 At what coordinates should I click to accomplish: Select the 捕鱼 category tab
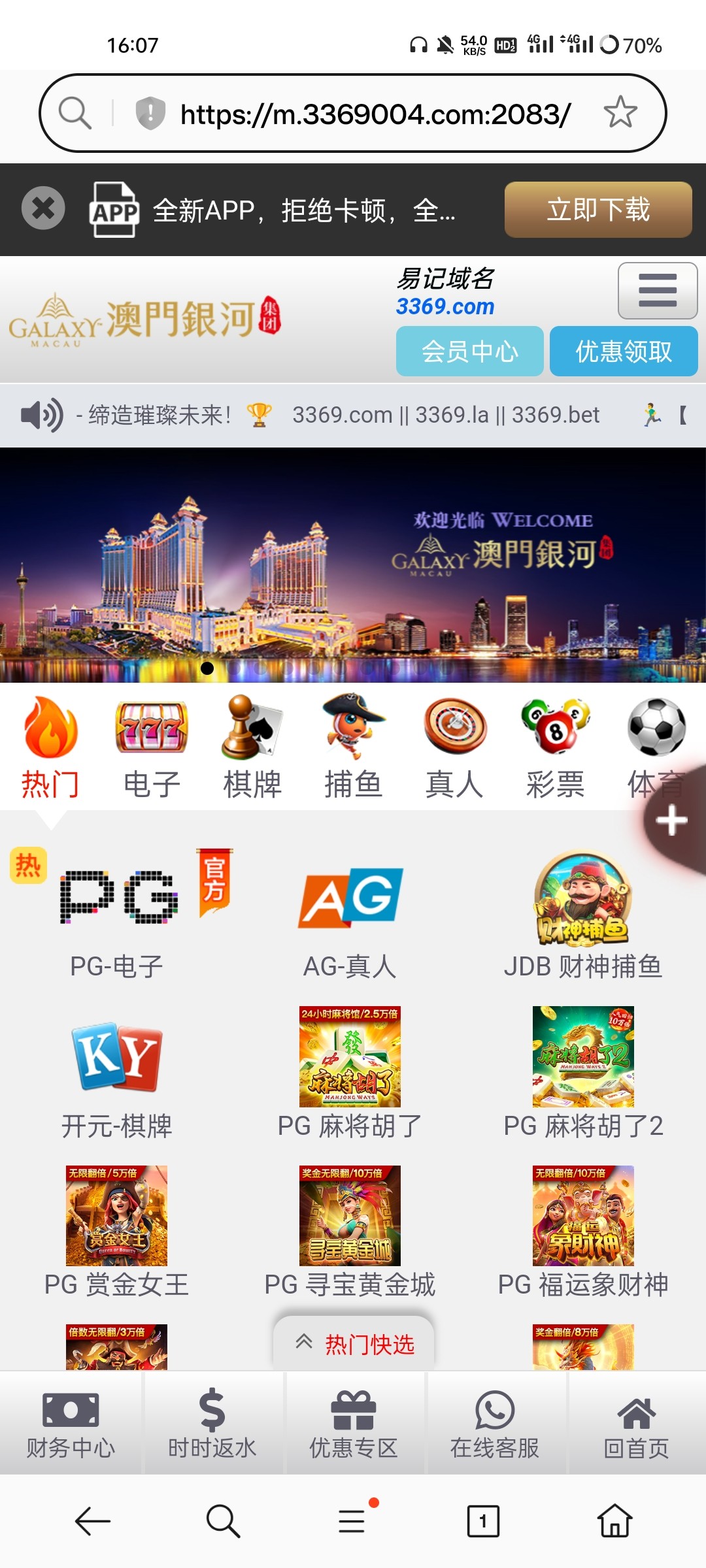(353, 749)
